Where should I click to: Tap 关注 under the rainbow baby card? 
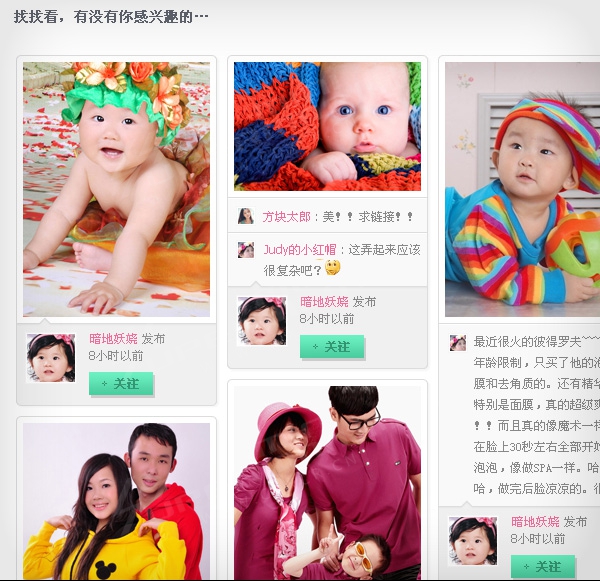(543, 567)
